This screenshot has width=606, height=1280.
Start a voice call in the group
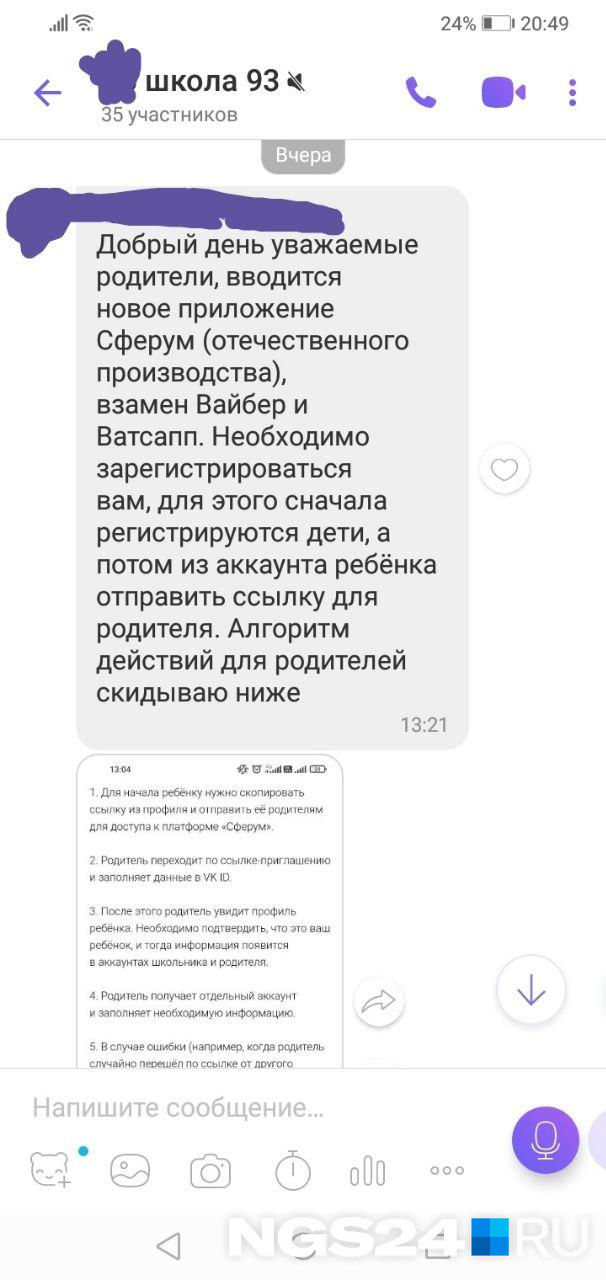click(420, 92)
